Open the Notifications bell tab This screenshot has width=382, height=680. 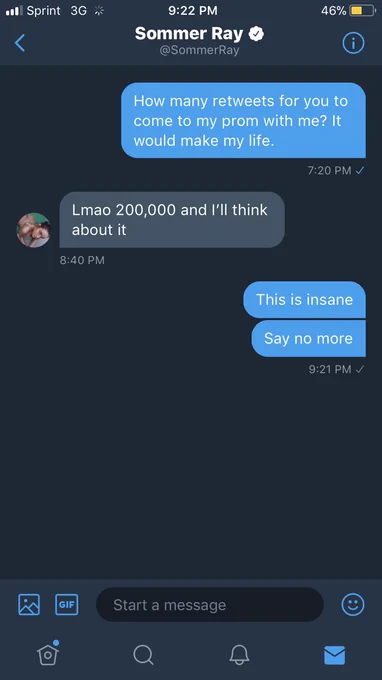pos(239,654)
